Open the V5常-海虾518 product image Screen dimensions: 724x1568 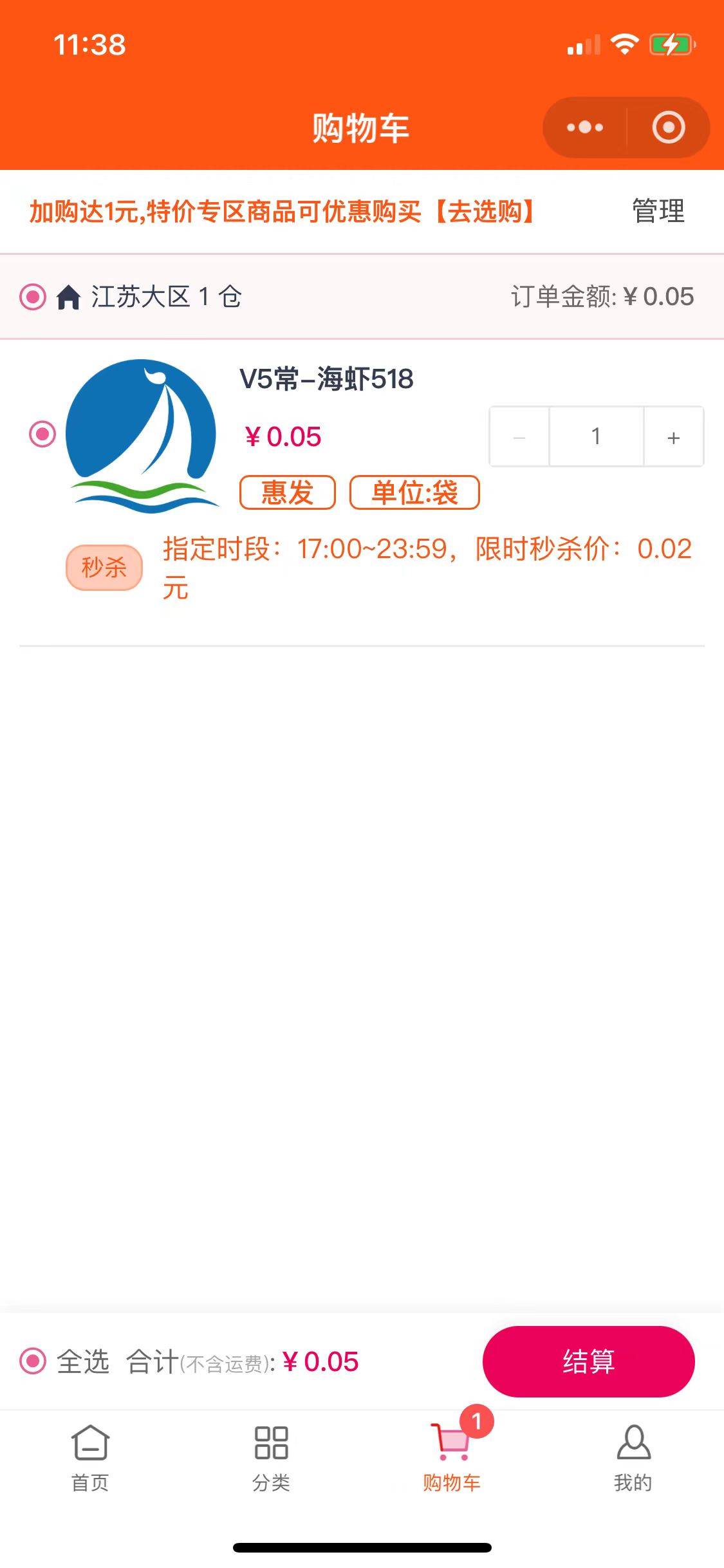[142, 436]
